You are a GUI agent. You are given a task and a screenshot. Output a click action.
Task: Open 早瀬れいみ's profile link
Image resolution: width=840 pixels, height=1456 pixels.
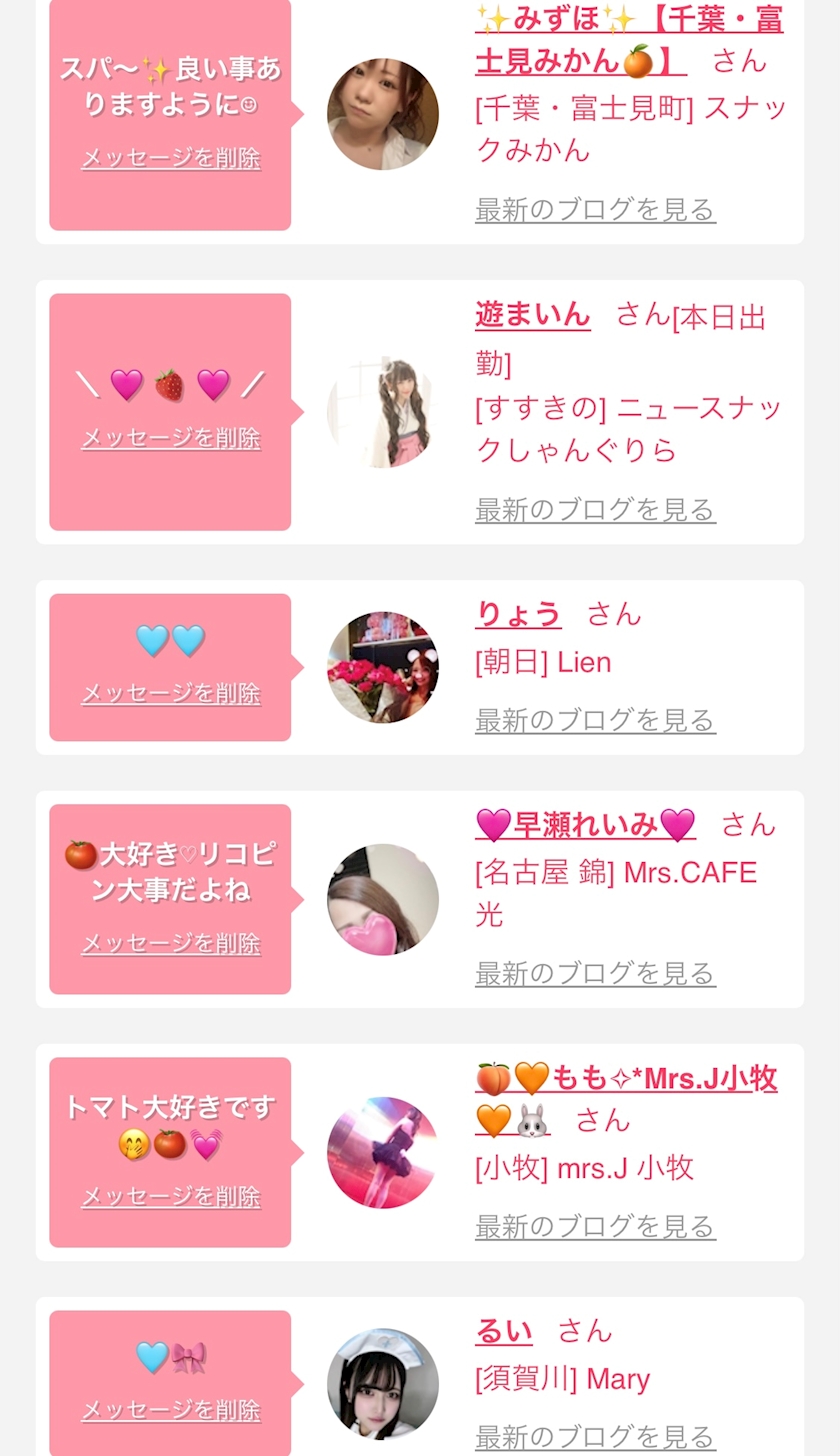click(585, 825)
